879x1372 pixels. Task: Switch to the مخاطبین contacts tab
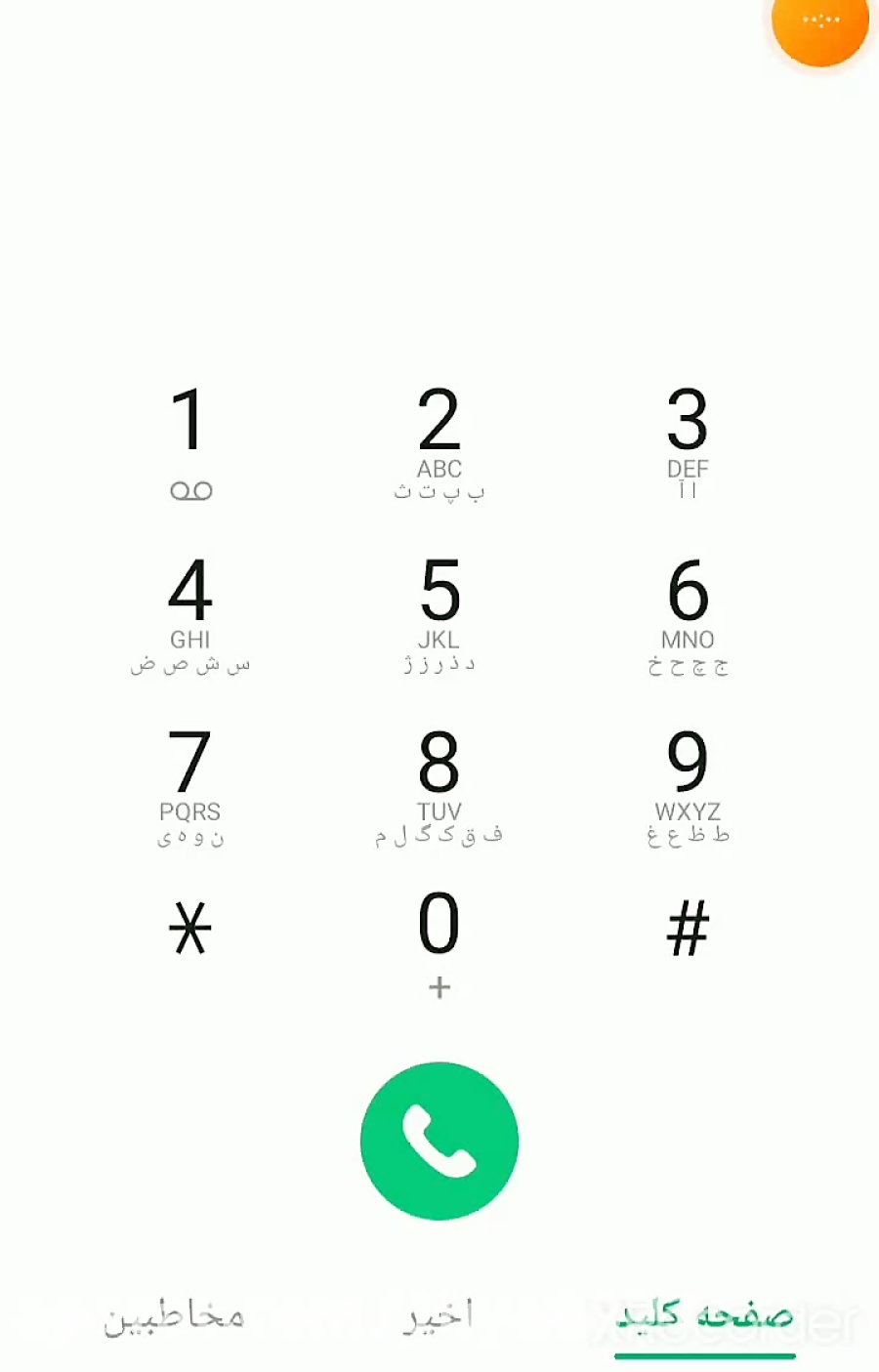click(x=174, y=1316)
